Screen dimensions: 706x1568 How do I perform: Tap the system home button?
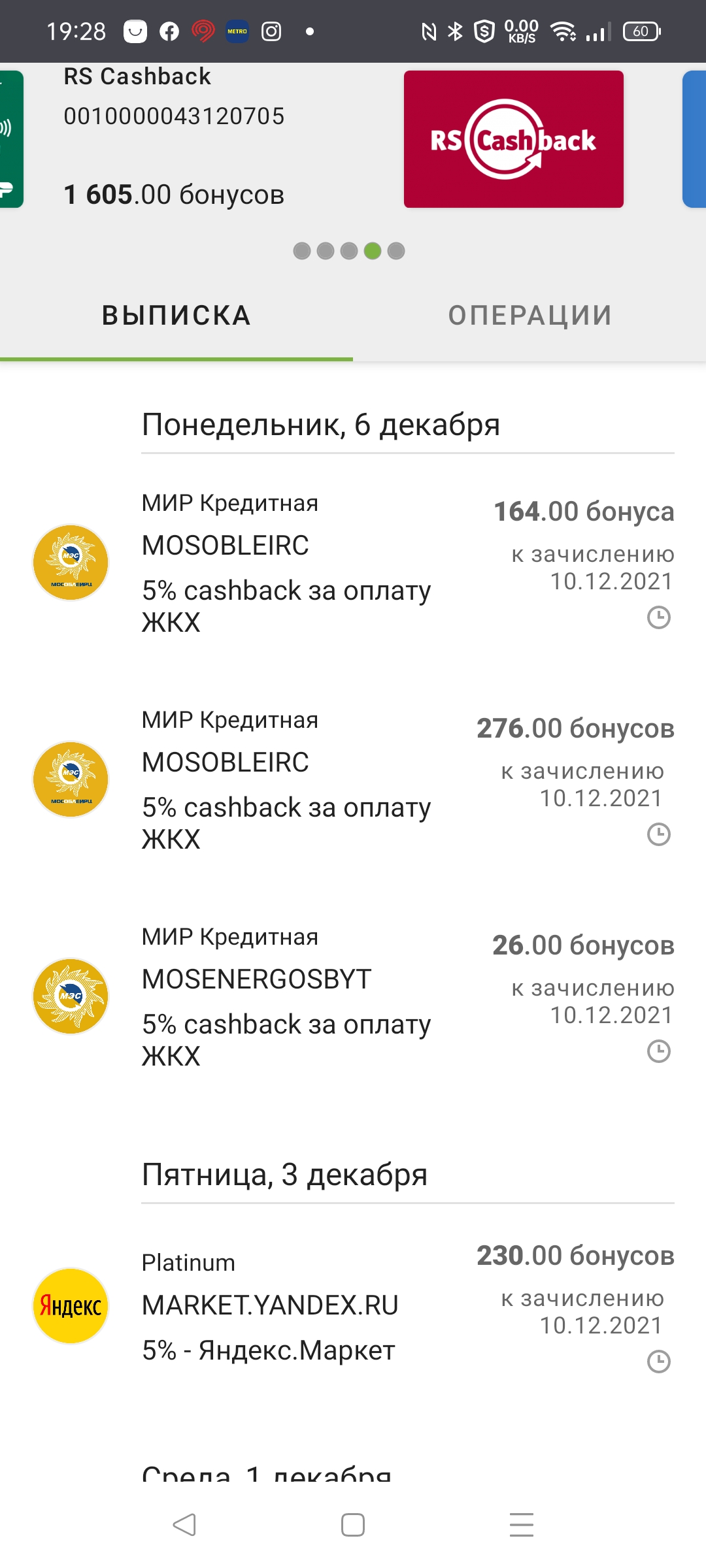pyautogui.click(x=353, y=1525)
